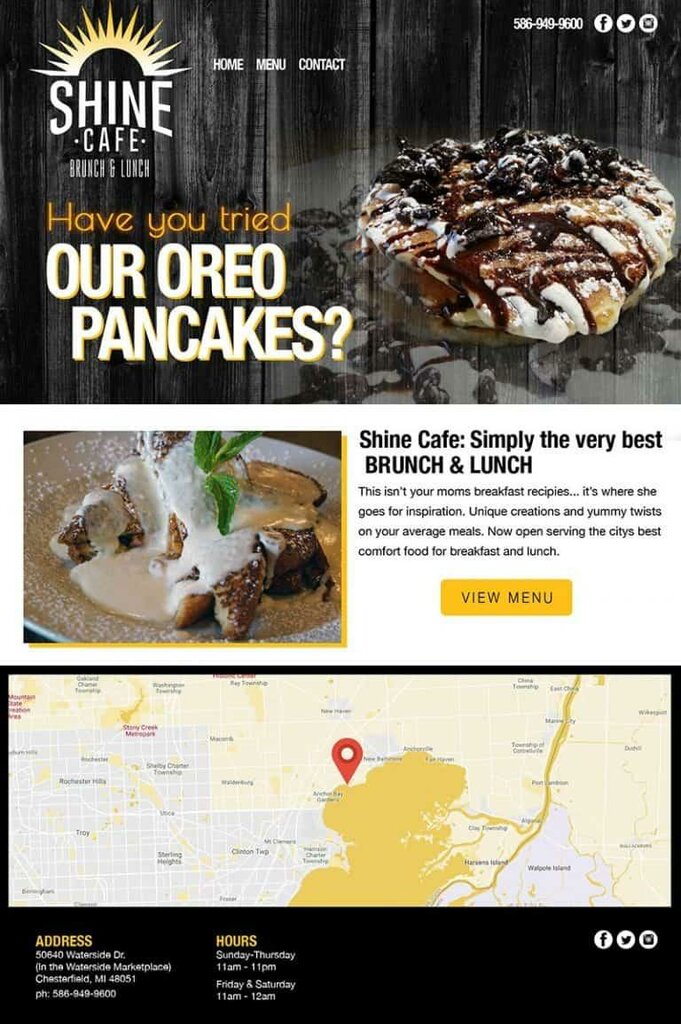Viewport: 681px width, 1024px height.
Task: Go to the Home page
Action: [228, 64]
